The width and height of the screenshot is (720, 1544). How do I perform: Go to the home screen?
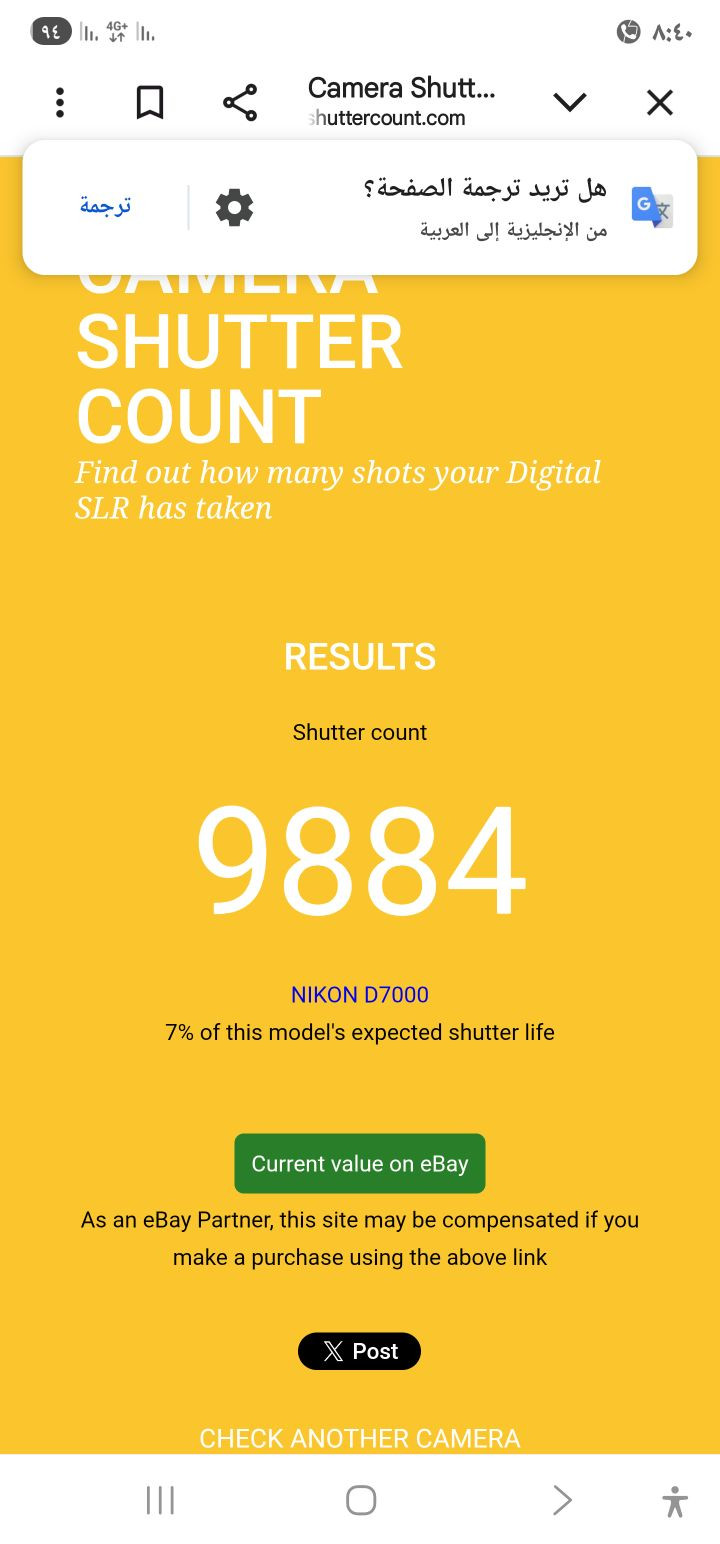360,1500
